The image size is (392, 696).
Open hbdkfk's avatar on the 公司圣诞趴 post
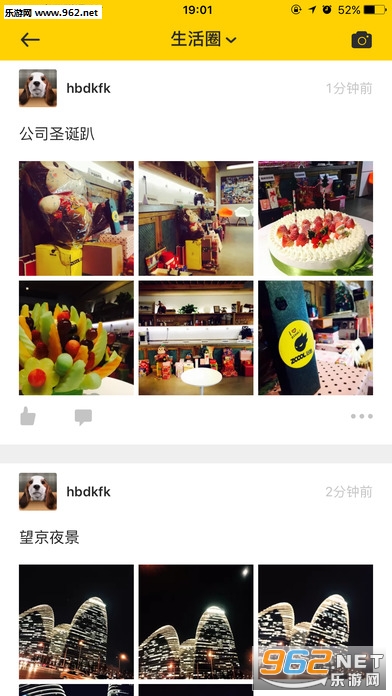pos(38,88)
